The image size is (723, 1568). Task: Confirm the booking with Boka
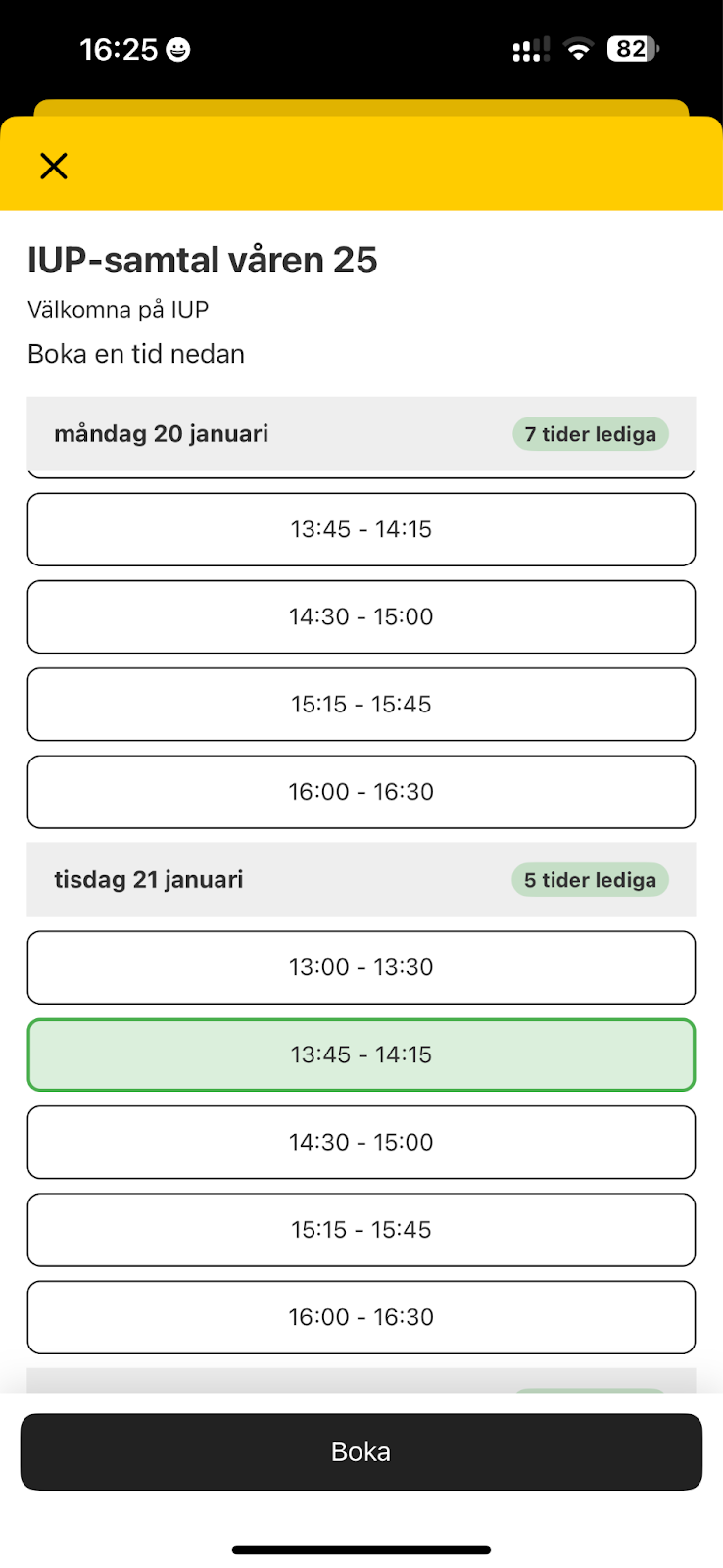coord(361,1451)
